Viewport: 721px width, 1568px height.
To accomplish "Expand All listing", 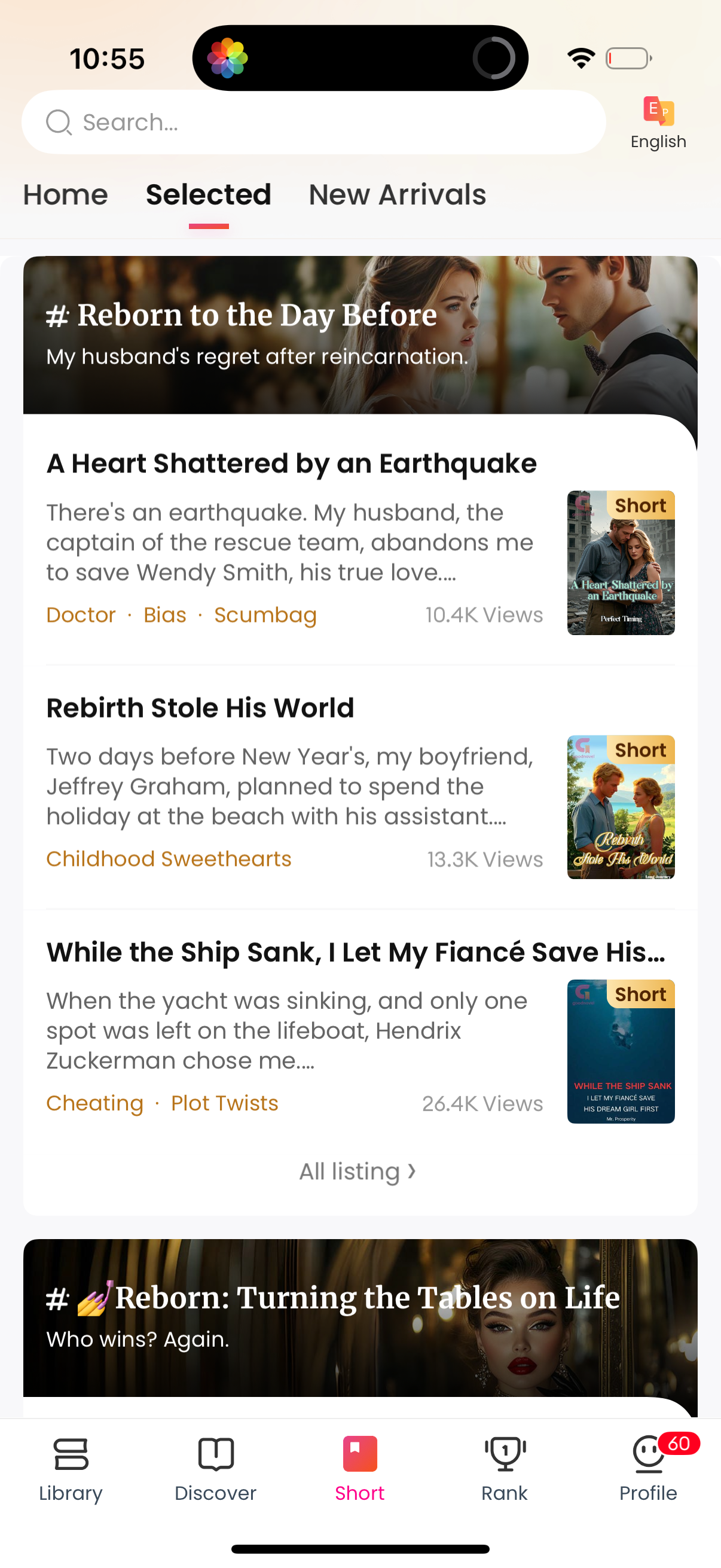I will click(x=358, y=1170).
